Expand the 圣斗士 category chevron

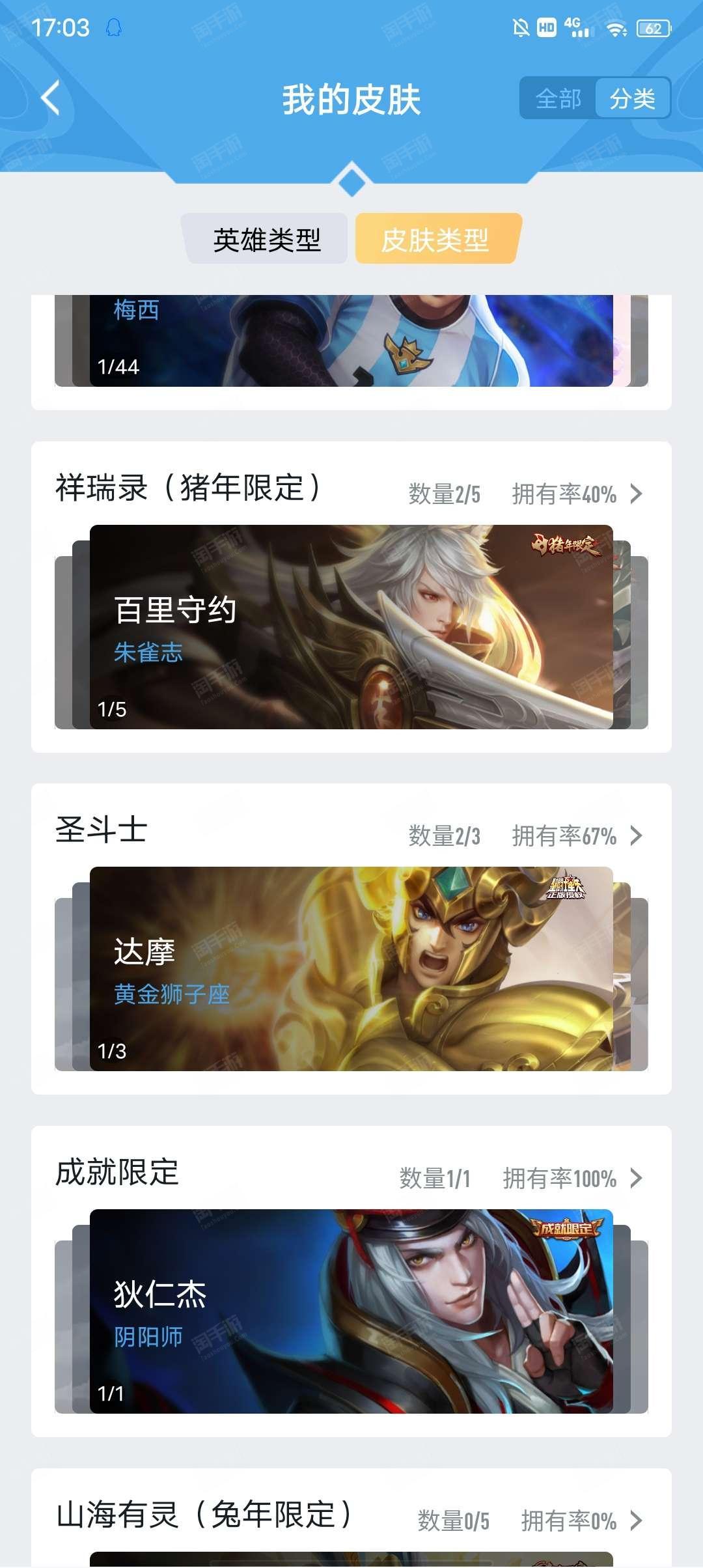click(636, 836)
